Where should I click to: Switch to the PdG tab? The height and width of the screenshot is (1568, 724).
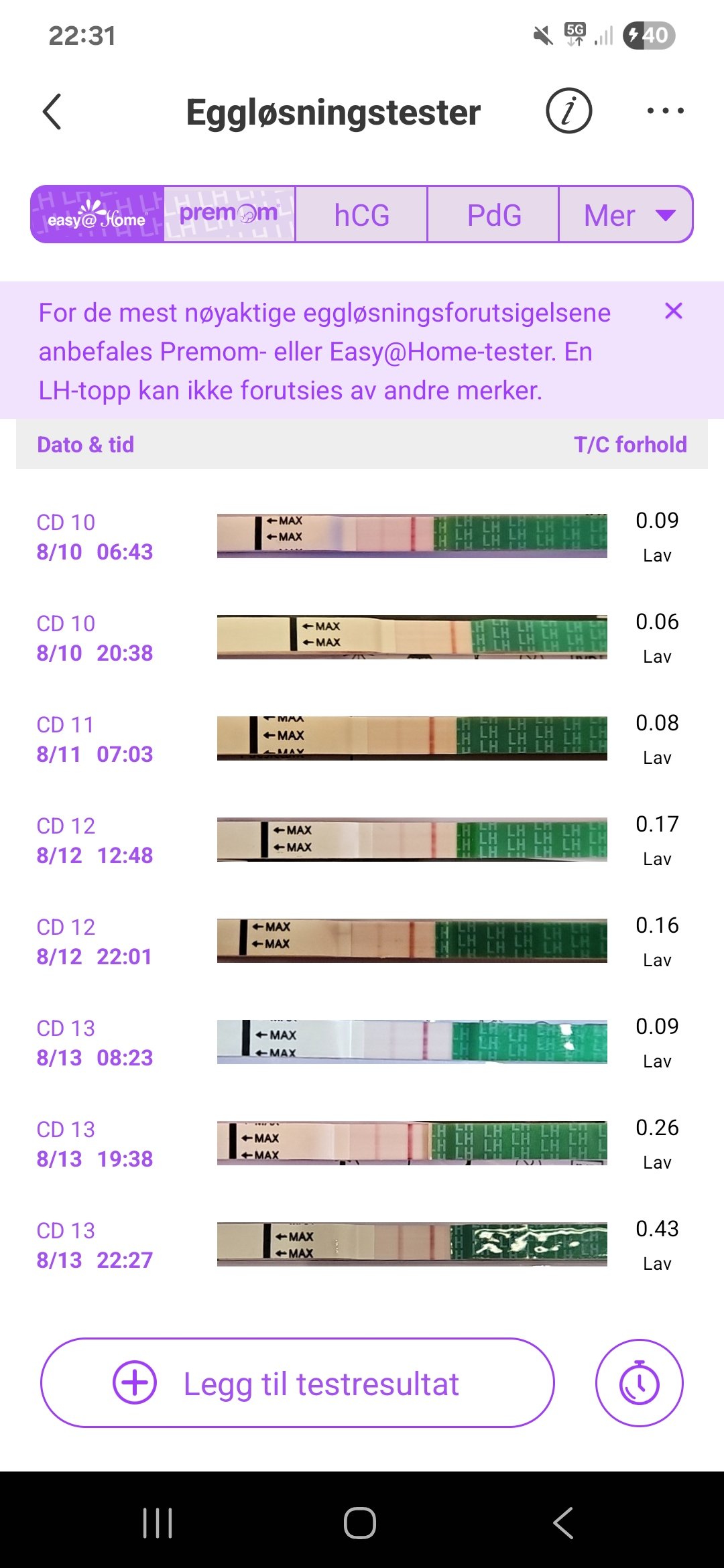[x=493, y=215]
